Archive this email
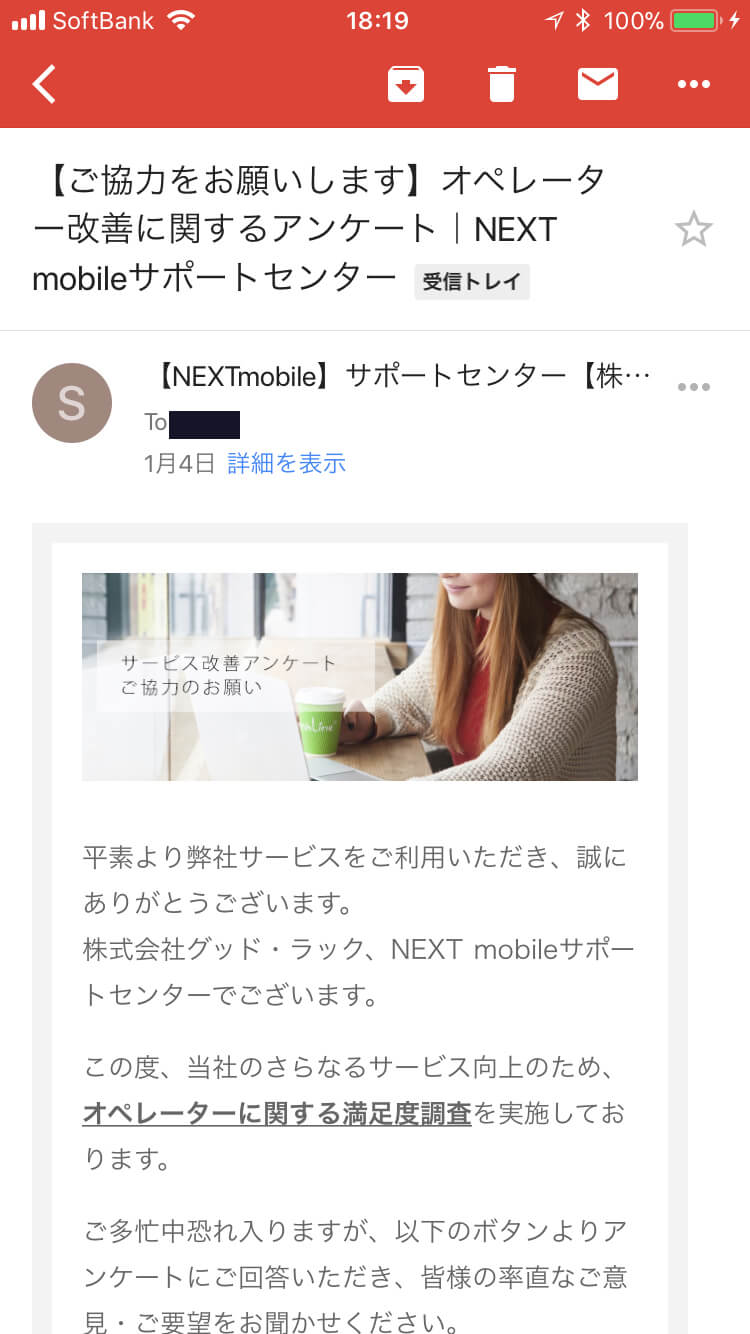The image size is (750, 1334). (x=405, y=84)
